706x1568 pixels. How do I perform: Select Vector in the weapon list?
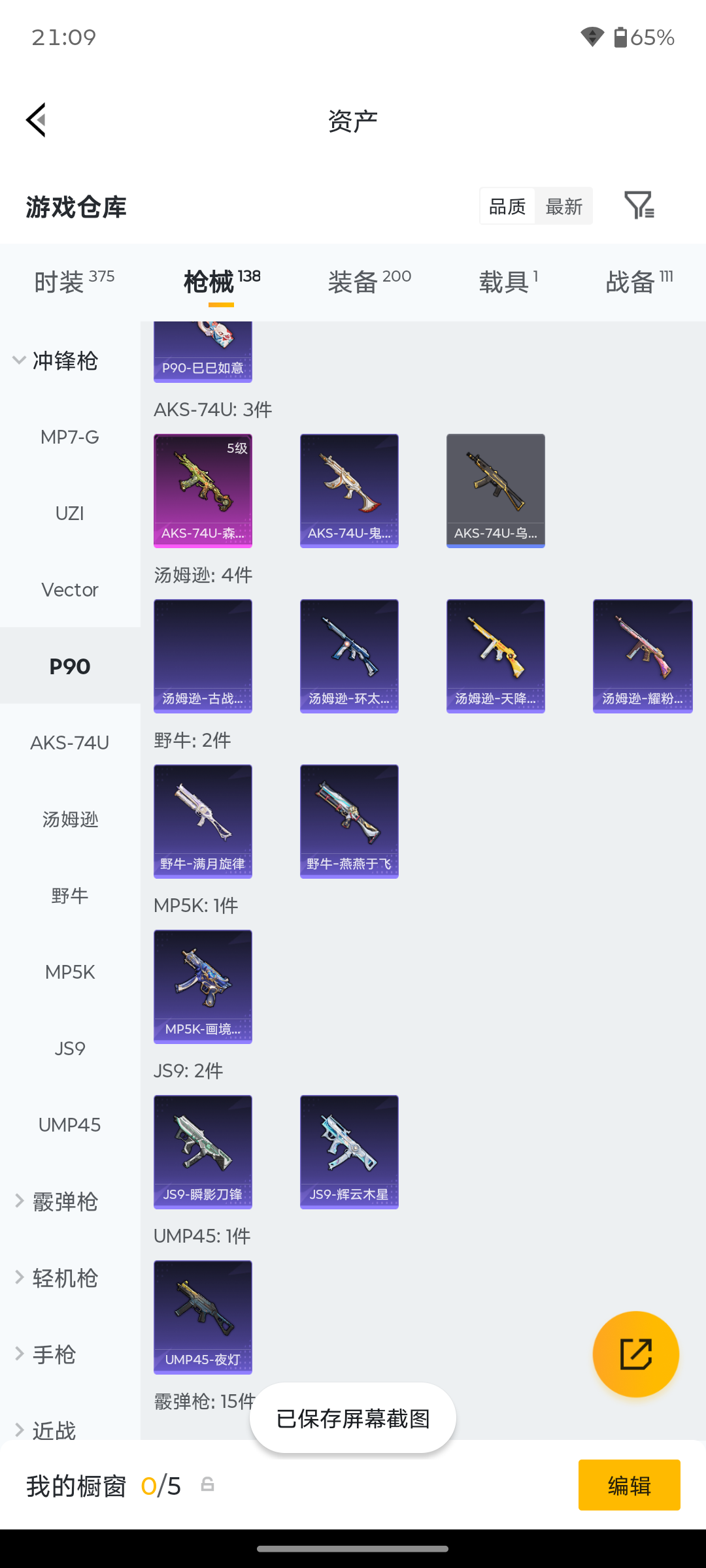pos(70,590)
